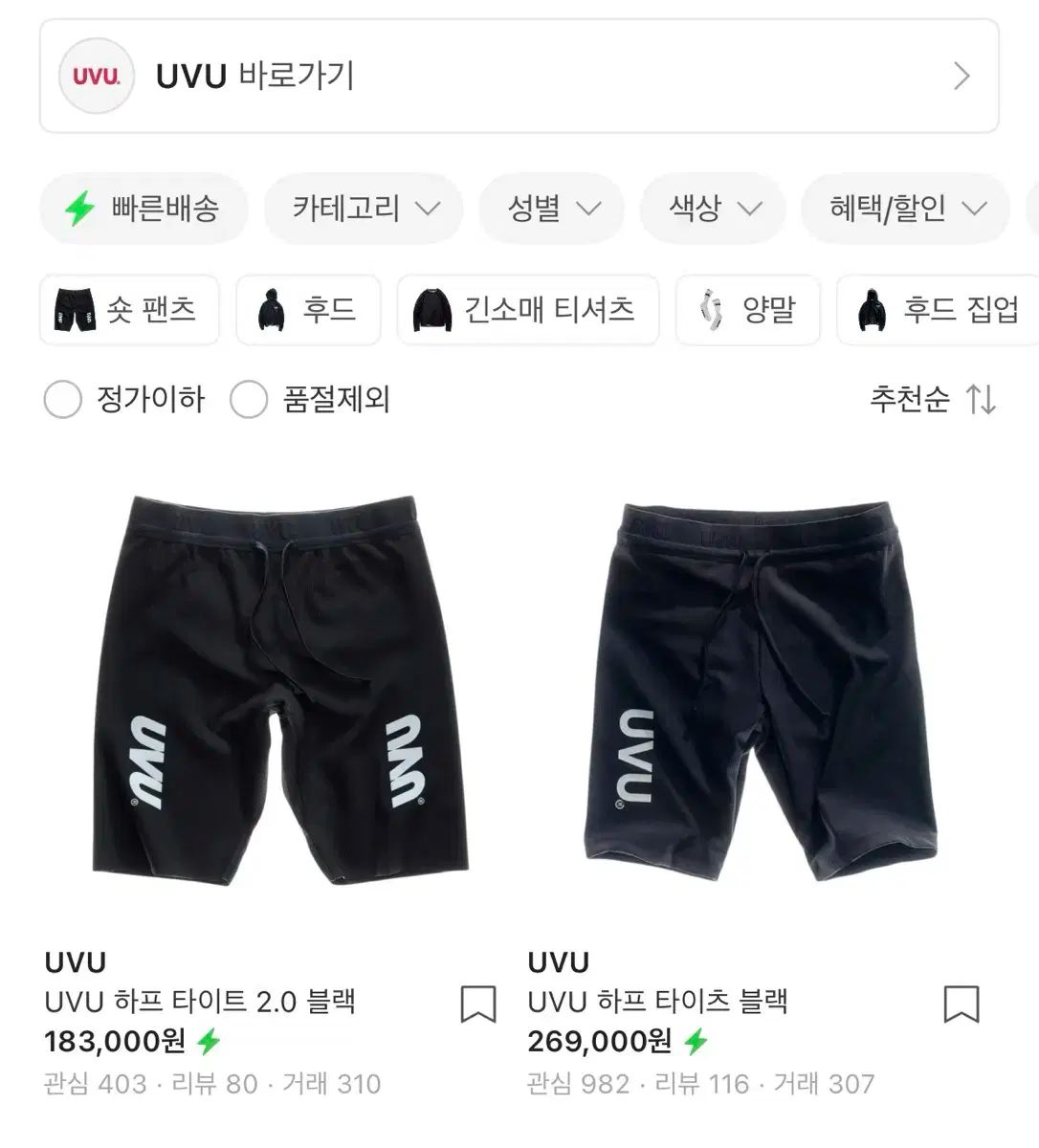Viewport: 1039px width, 1148px height.
Task: Select the 후드 hoodie category icon
Action: (x=270, y=310)
